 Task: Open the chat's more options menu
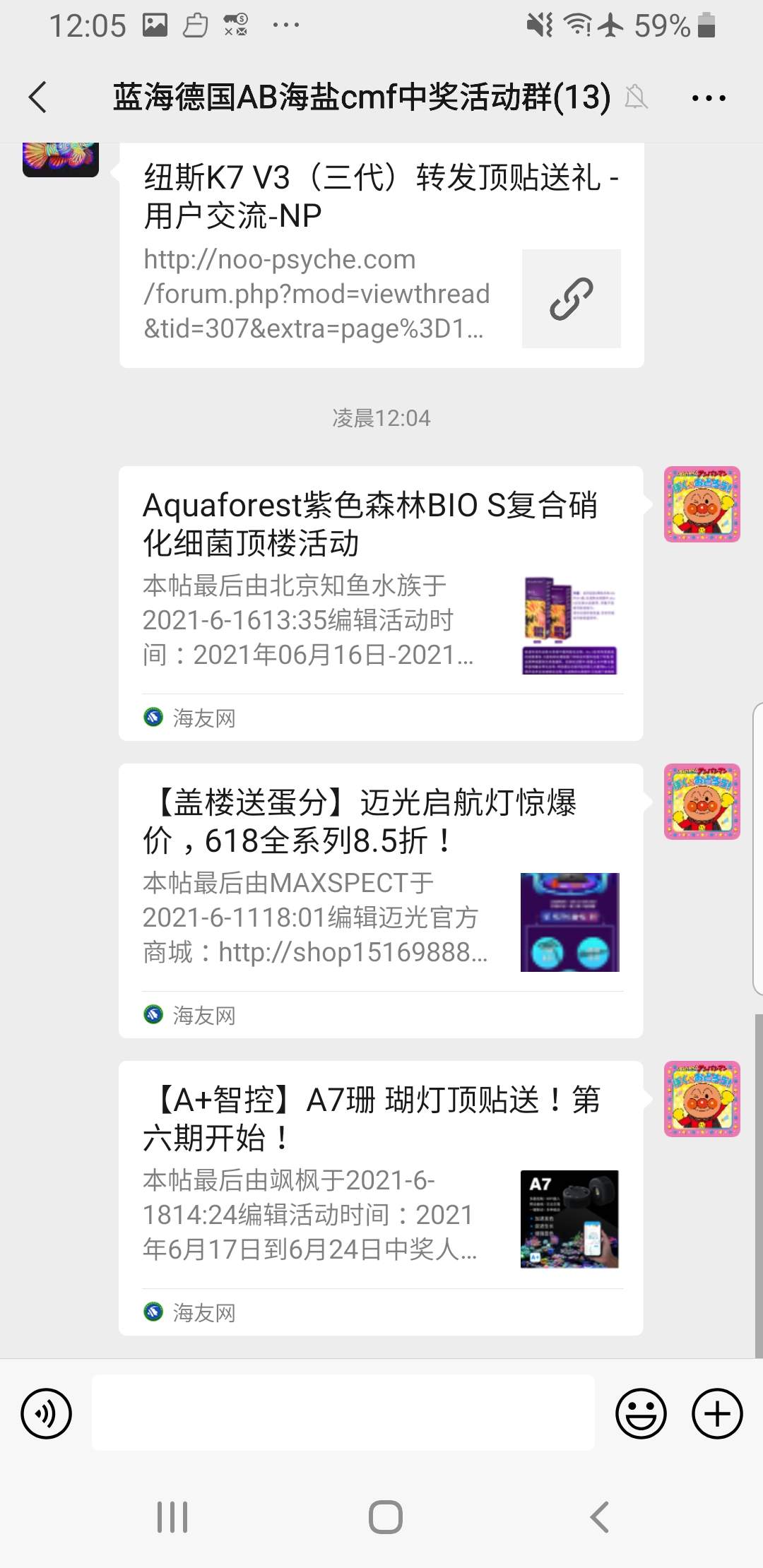click(x=708, y=98)
